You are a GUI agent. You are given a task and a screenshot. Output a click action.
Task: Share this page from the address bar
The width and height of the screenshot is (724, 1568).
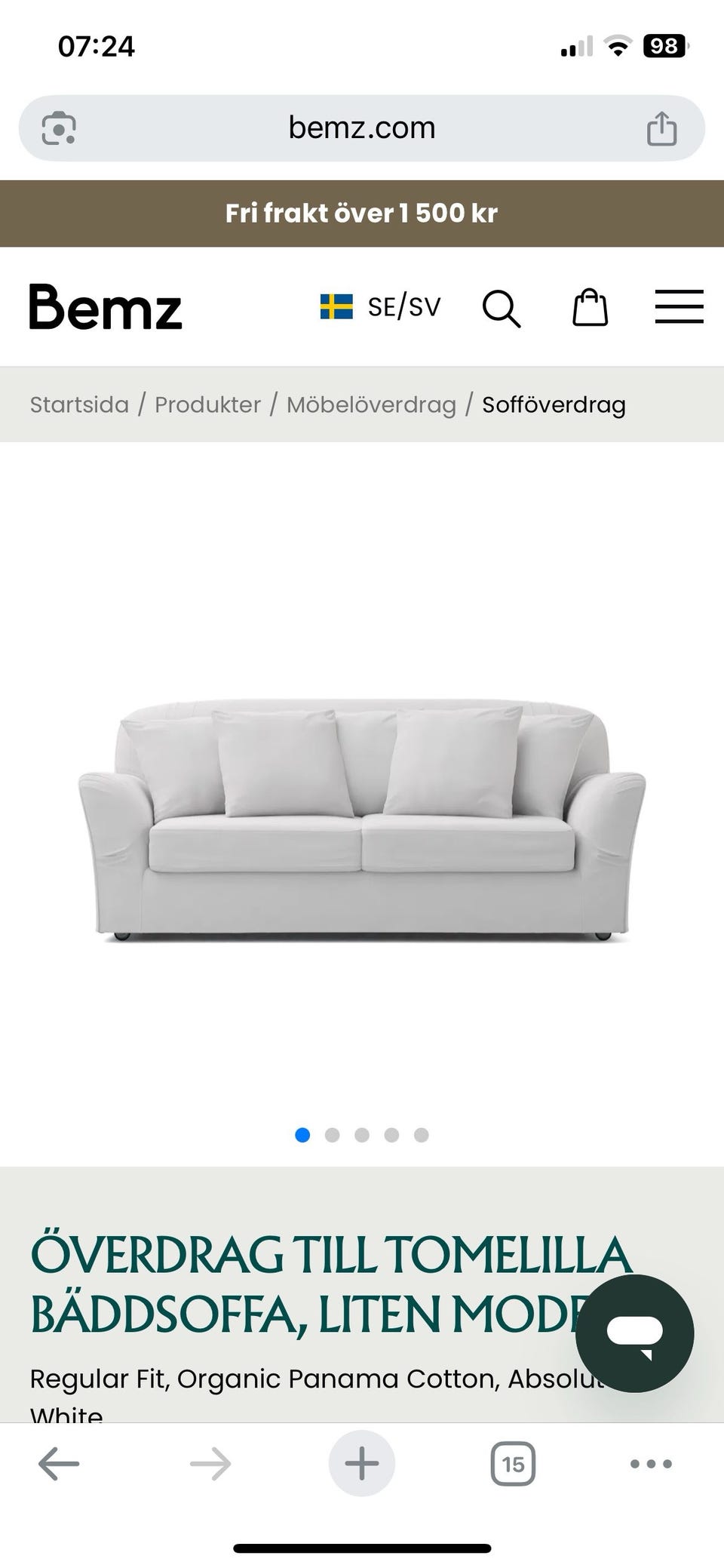[x=661, y=128]
